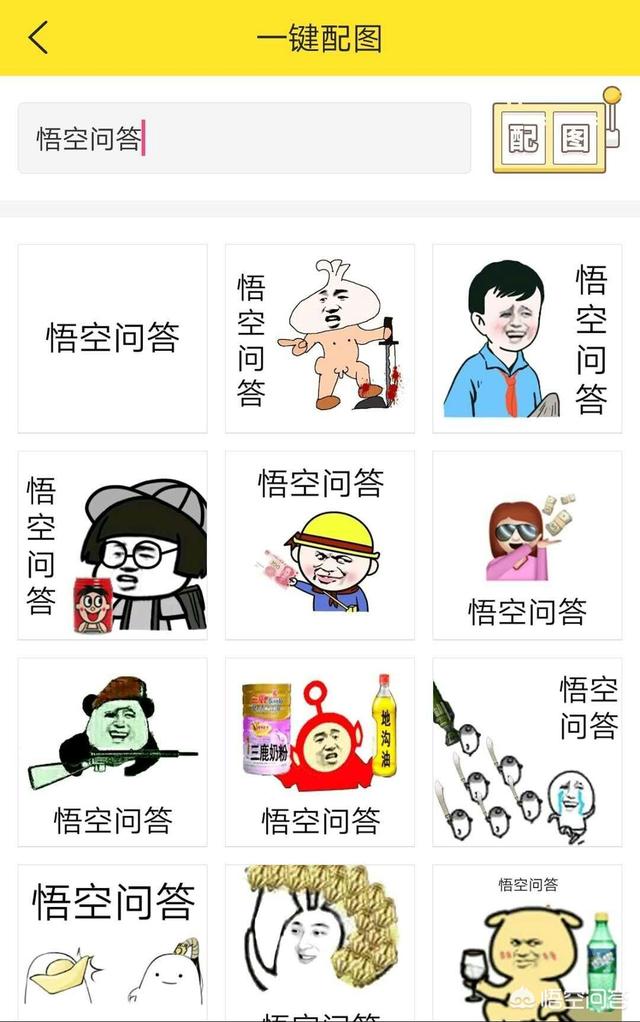
Task: Tap the 悟空问答 text input field
Action: coord(244,138)
